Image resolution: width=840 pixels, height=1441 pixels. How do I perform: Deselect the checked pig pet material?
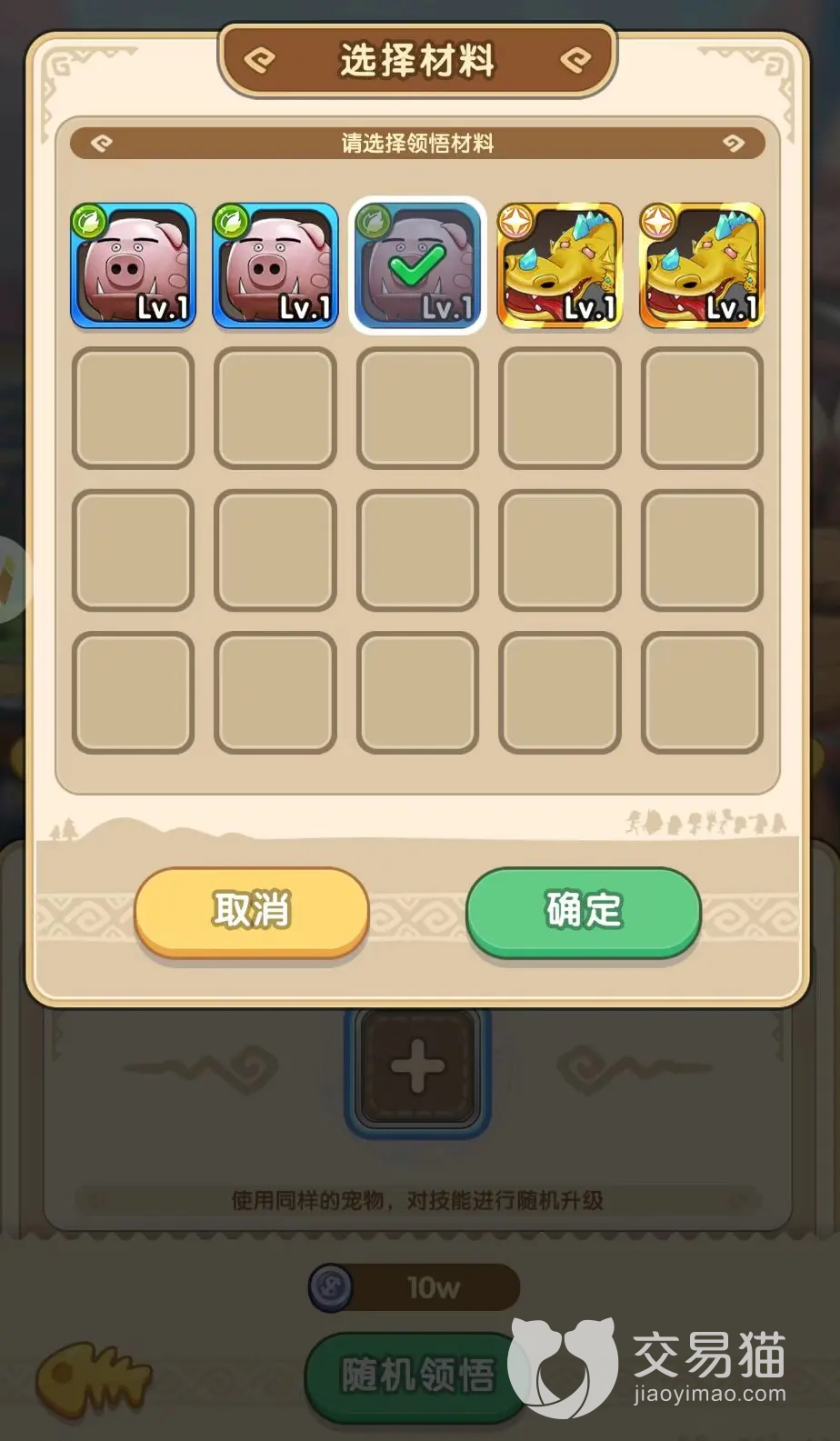(x=417, y=265)
